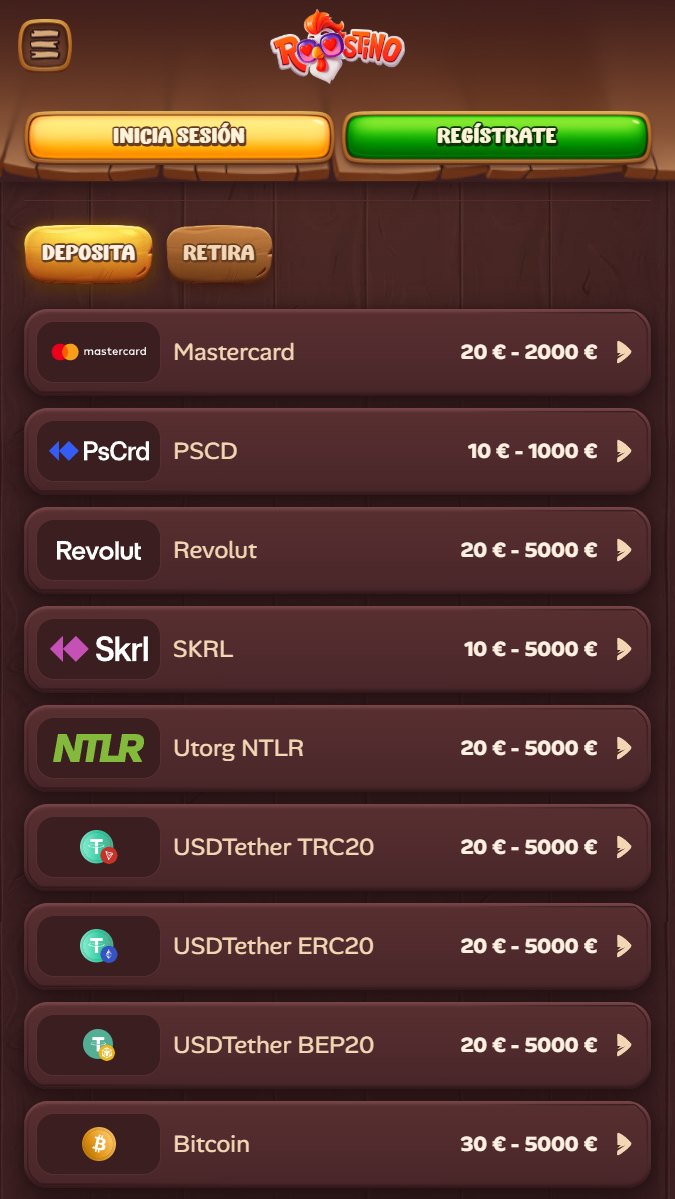Switch to the Retira tab
Viewport: 675px width, 1199px height.
pos(218,253)
